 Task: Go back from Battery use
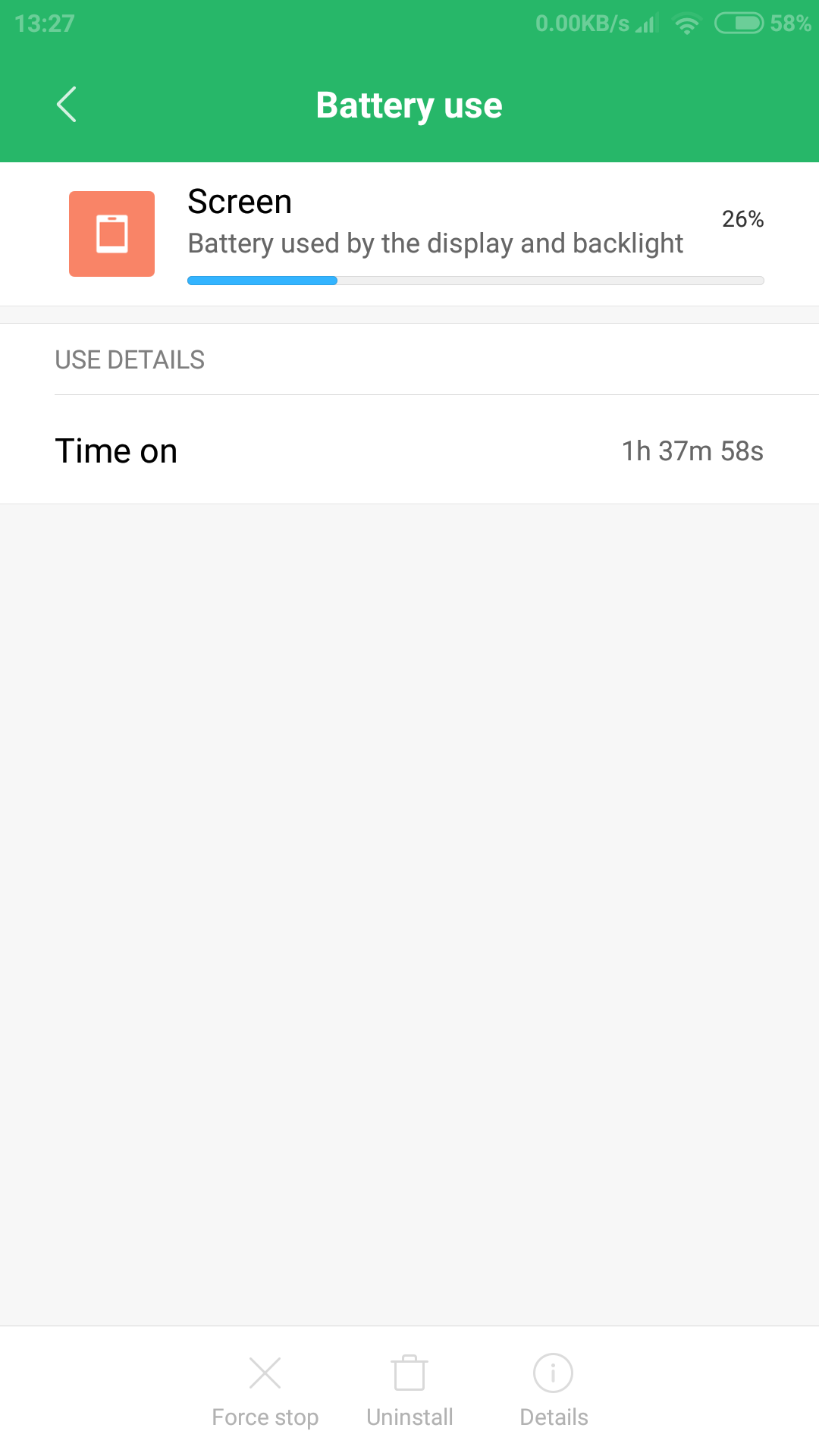(x=67, y=105)
